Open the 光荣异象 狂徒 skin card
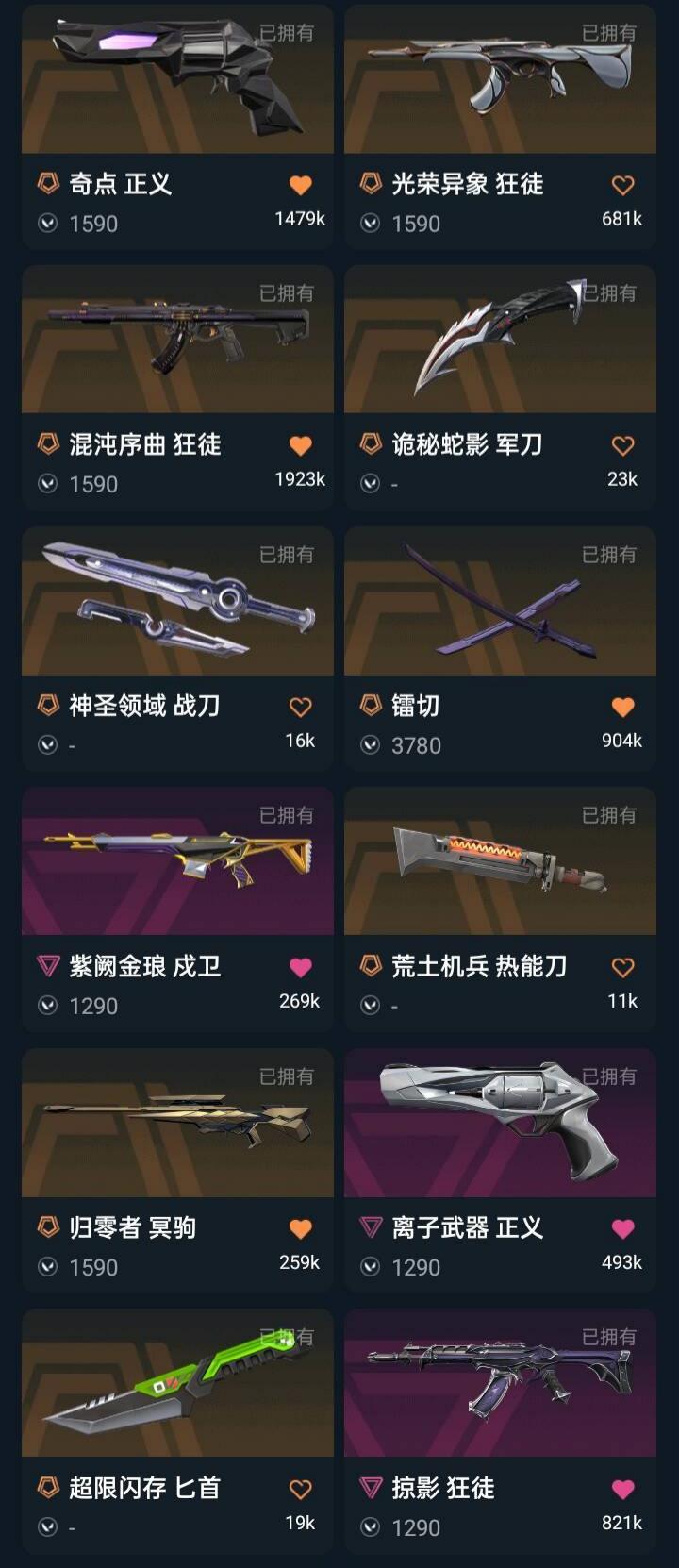Viewport: 679px width, 1568px height. point(500,126)
